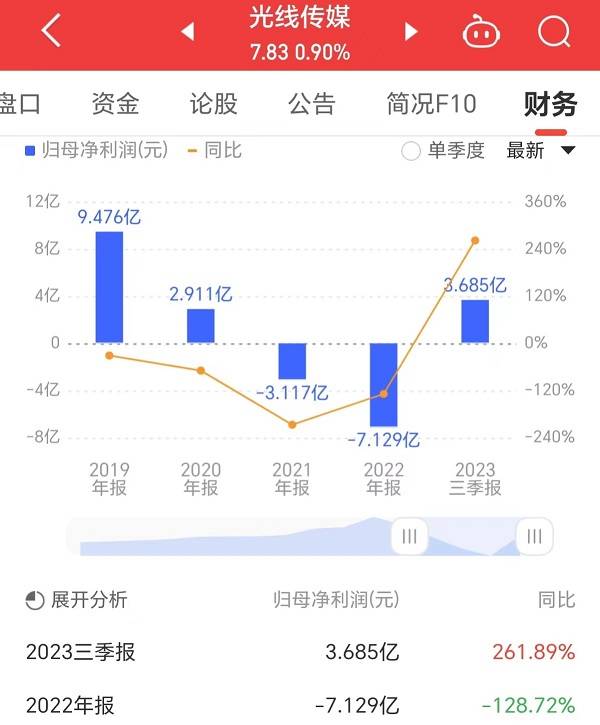Tap the left handle of the range slider
The height and width of the screenshot is (725, 600).
coord(408,536)
